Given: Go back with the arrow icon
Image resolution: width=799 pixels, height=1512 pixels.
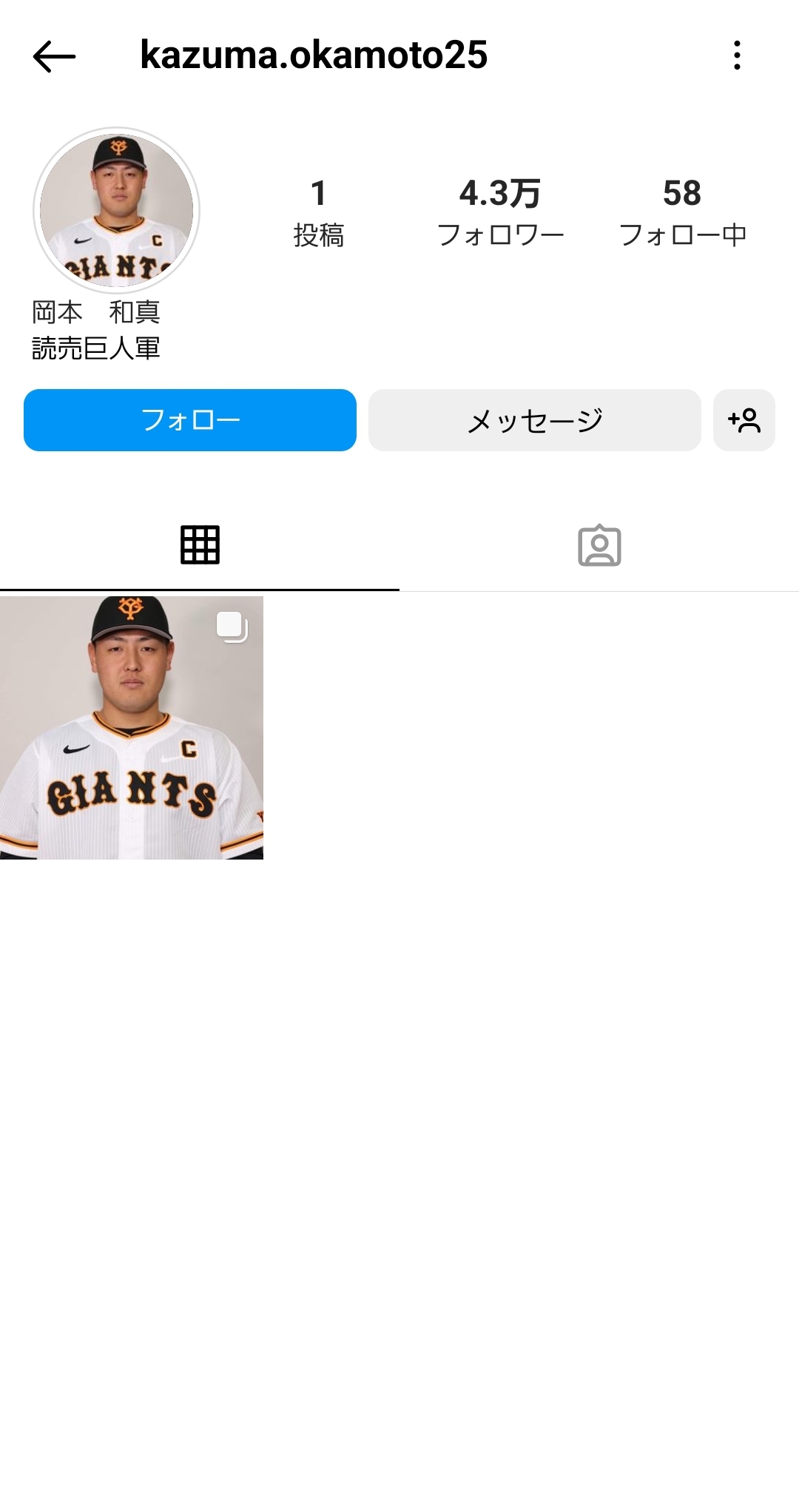Looking at the screenshot, I should (x=54, y=56).
